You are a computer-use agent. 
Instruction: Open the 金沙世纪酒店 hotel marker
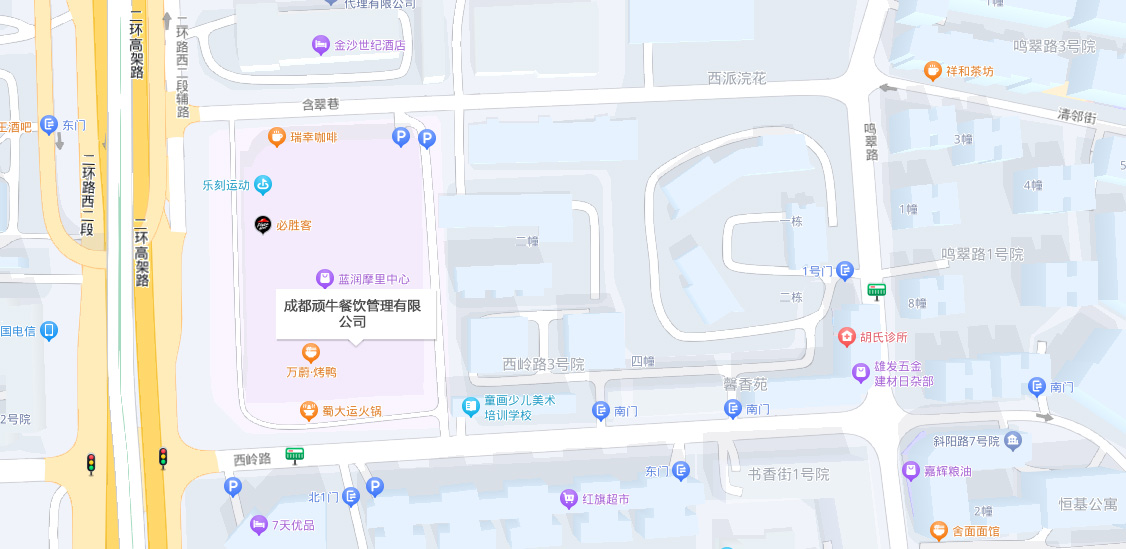click(321, 44)
